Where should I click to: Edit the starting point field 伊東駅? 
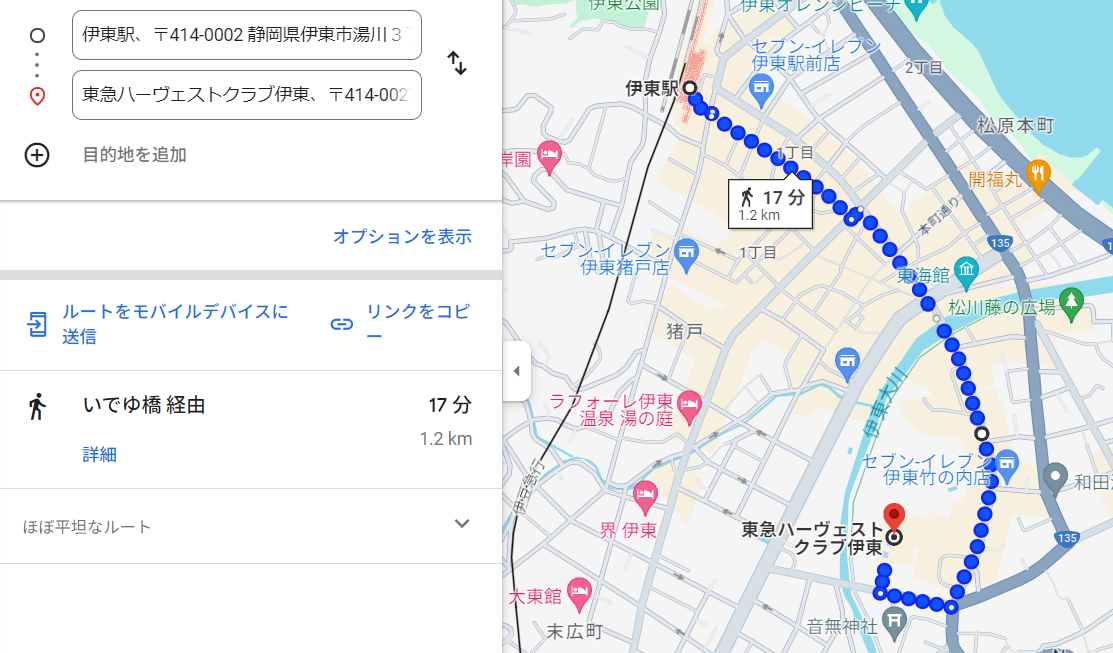click(246, 36)
